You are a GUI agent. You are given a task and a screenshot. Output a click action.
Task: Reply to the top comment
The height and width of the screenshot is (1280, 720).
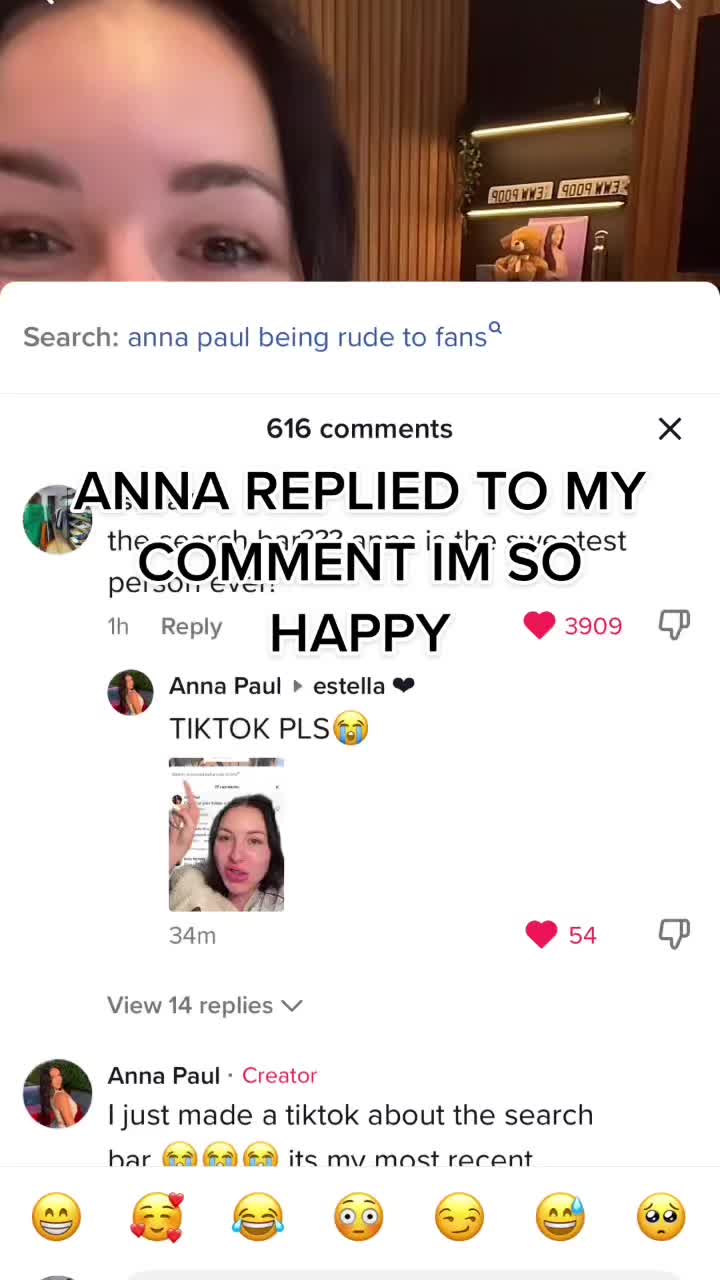[191, 627]
